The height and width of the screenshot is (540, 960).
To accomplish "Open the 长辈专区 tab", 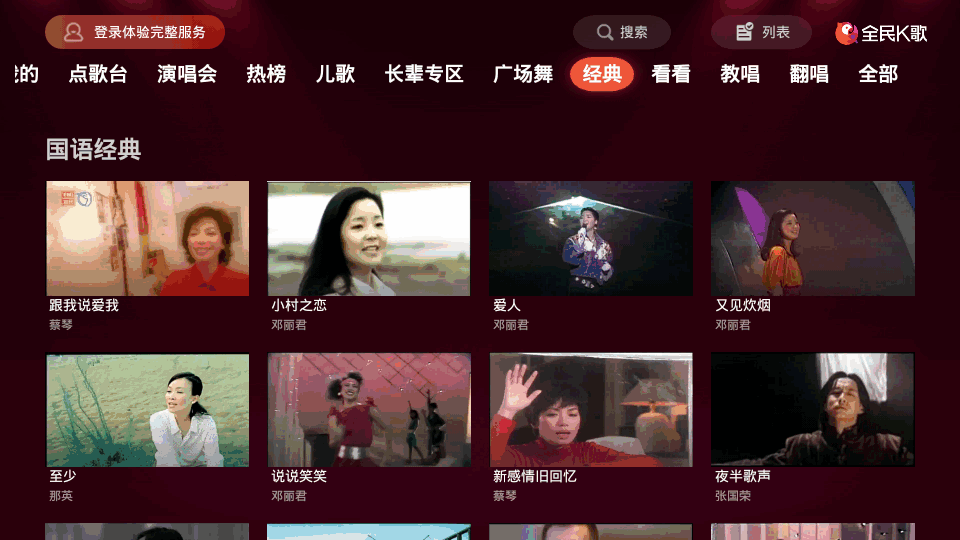I will pos(424,74).
